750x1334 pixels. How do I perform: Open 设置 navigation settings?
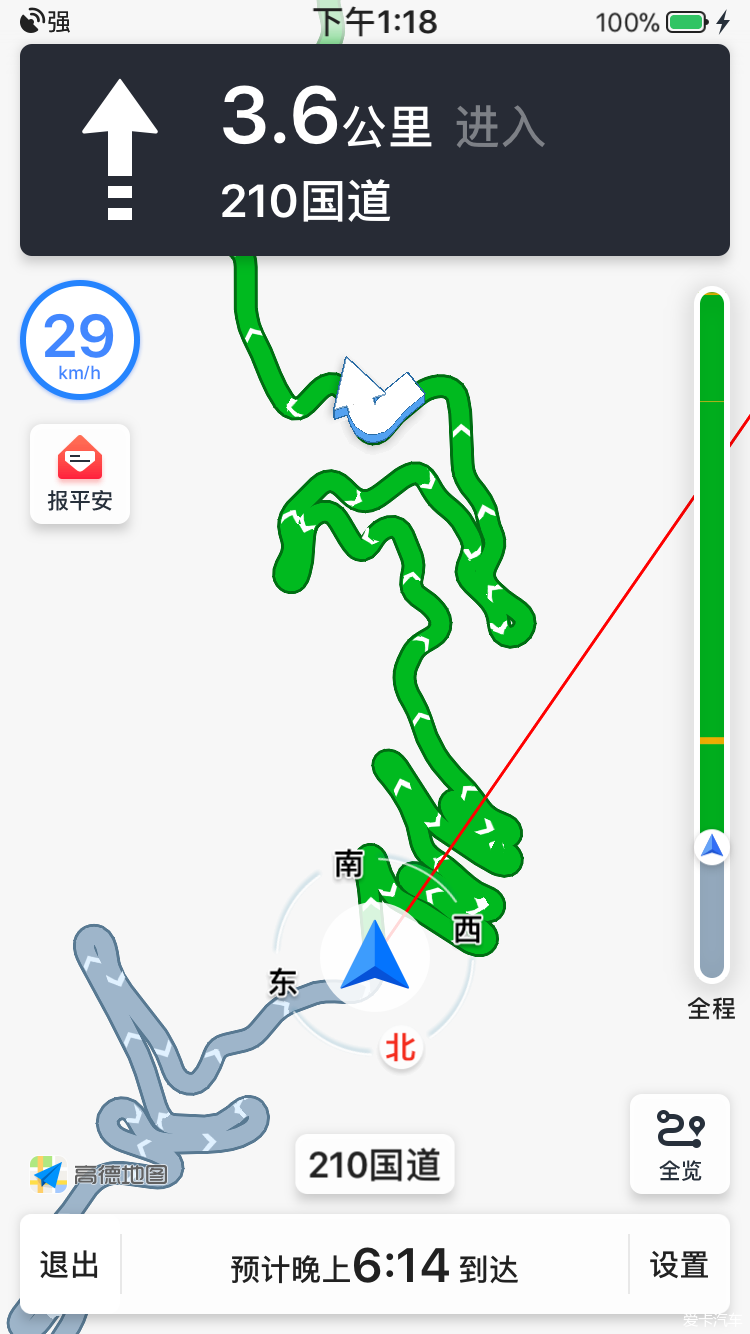679,1265
